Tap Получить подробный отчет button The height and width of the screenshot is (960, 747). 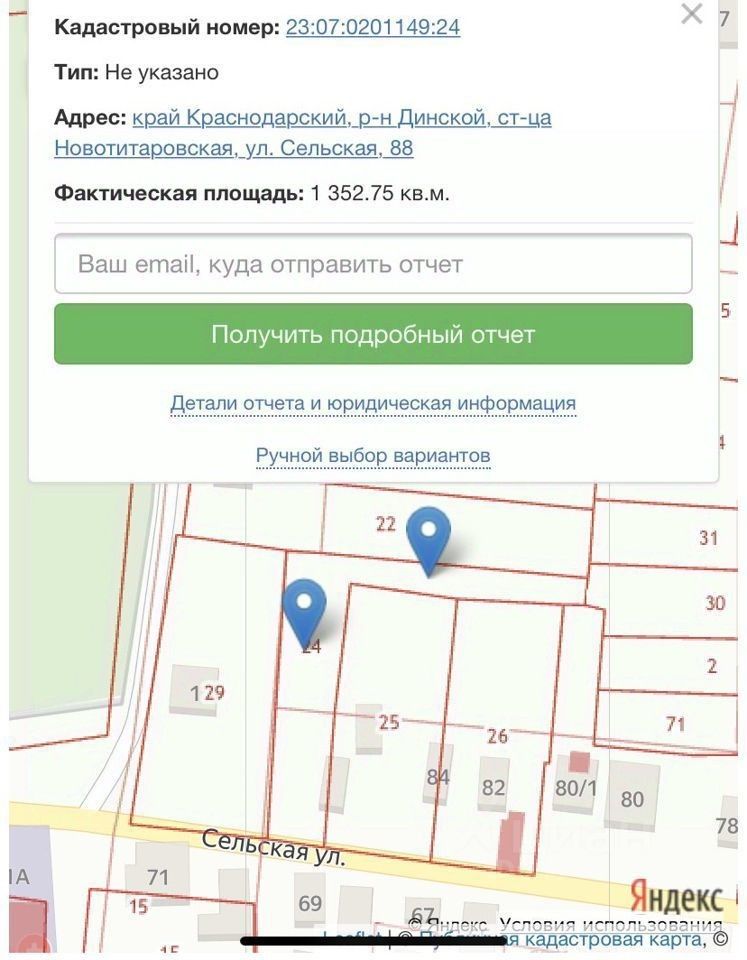tap(373, 334)
